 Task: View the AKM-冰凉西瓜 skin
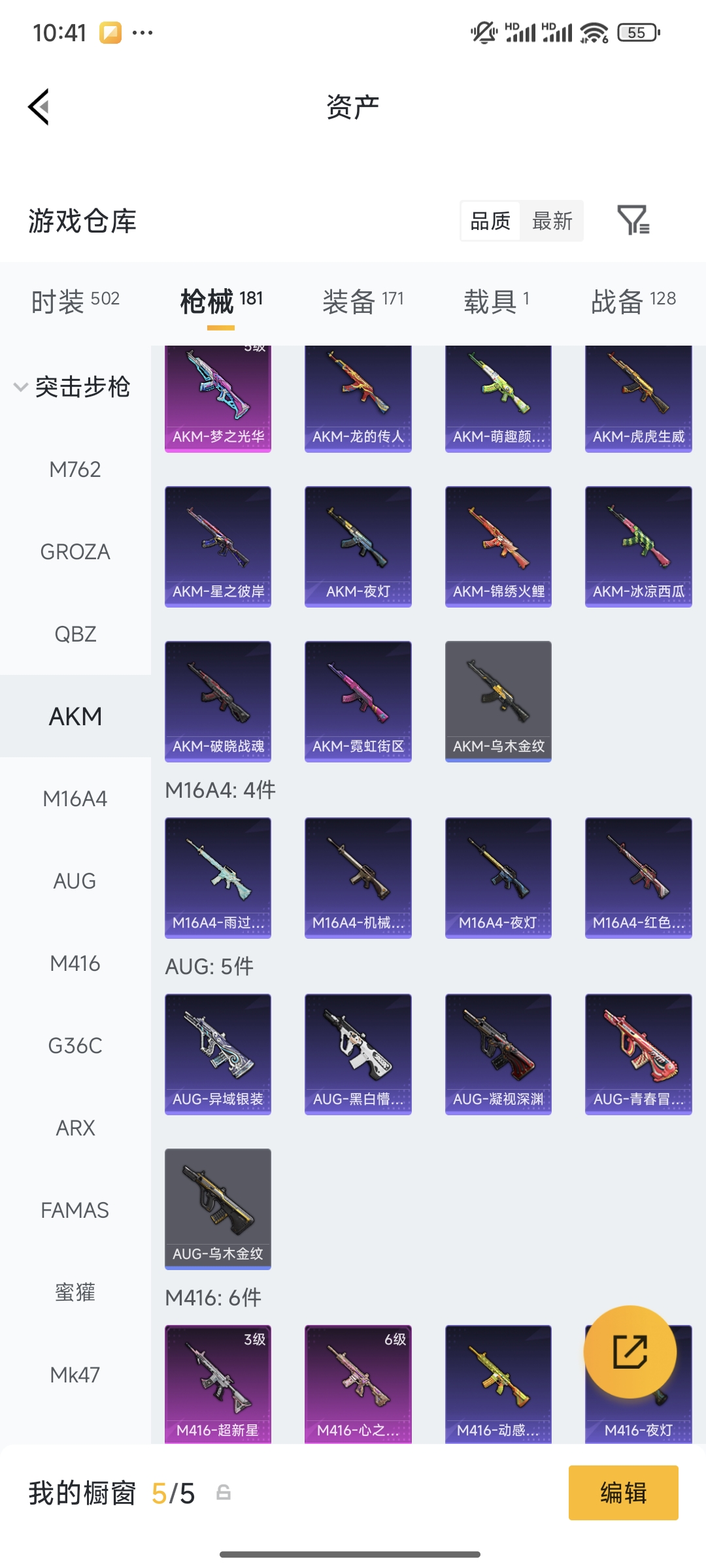click(x=638, y=546)
